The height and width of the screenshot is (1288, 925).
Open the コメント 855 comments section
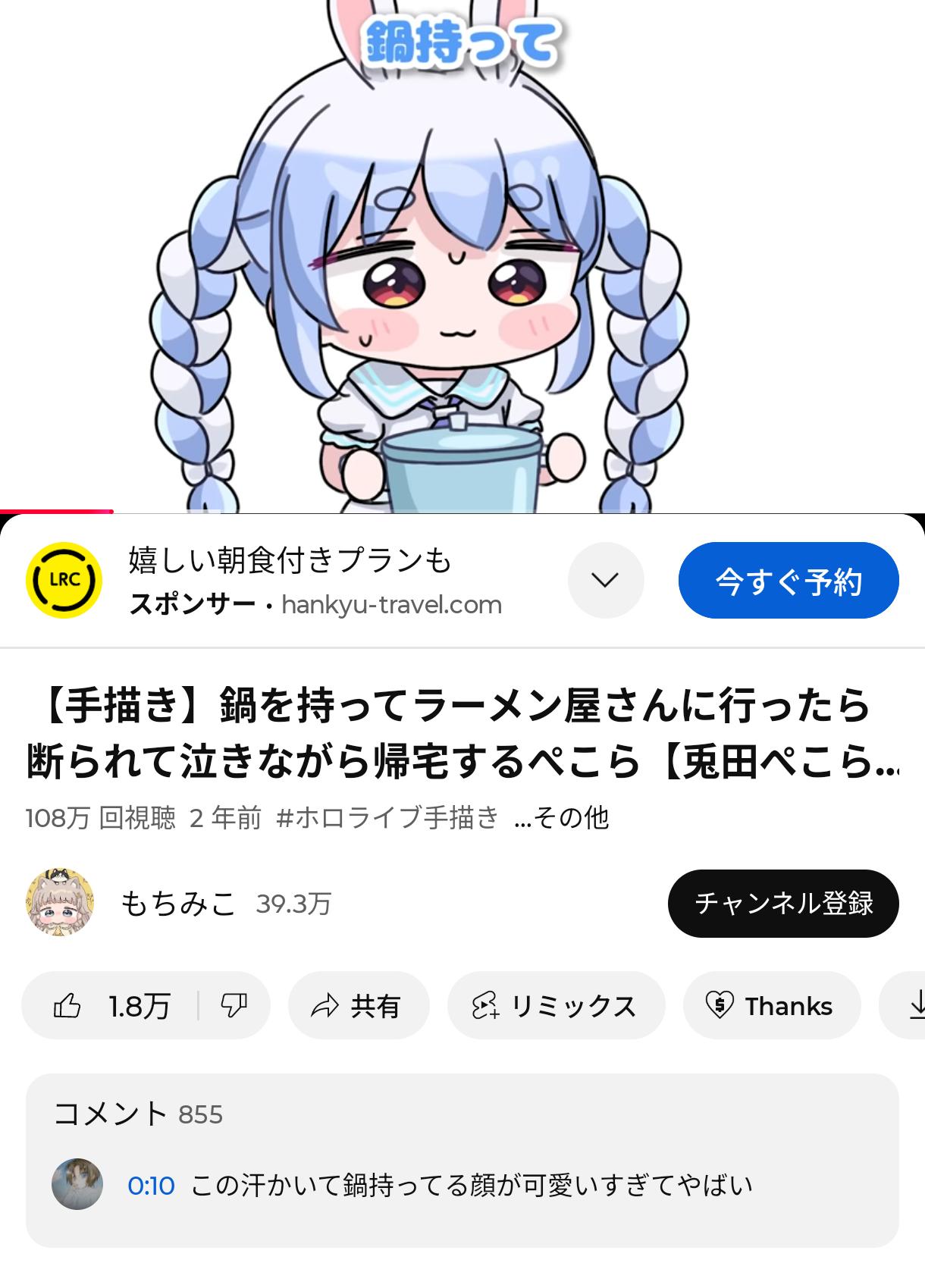click(462, 1161)
